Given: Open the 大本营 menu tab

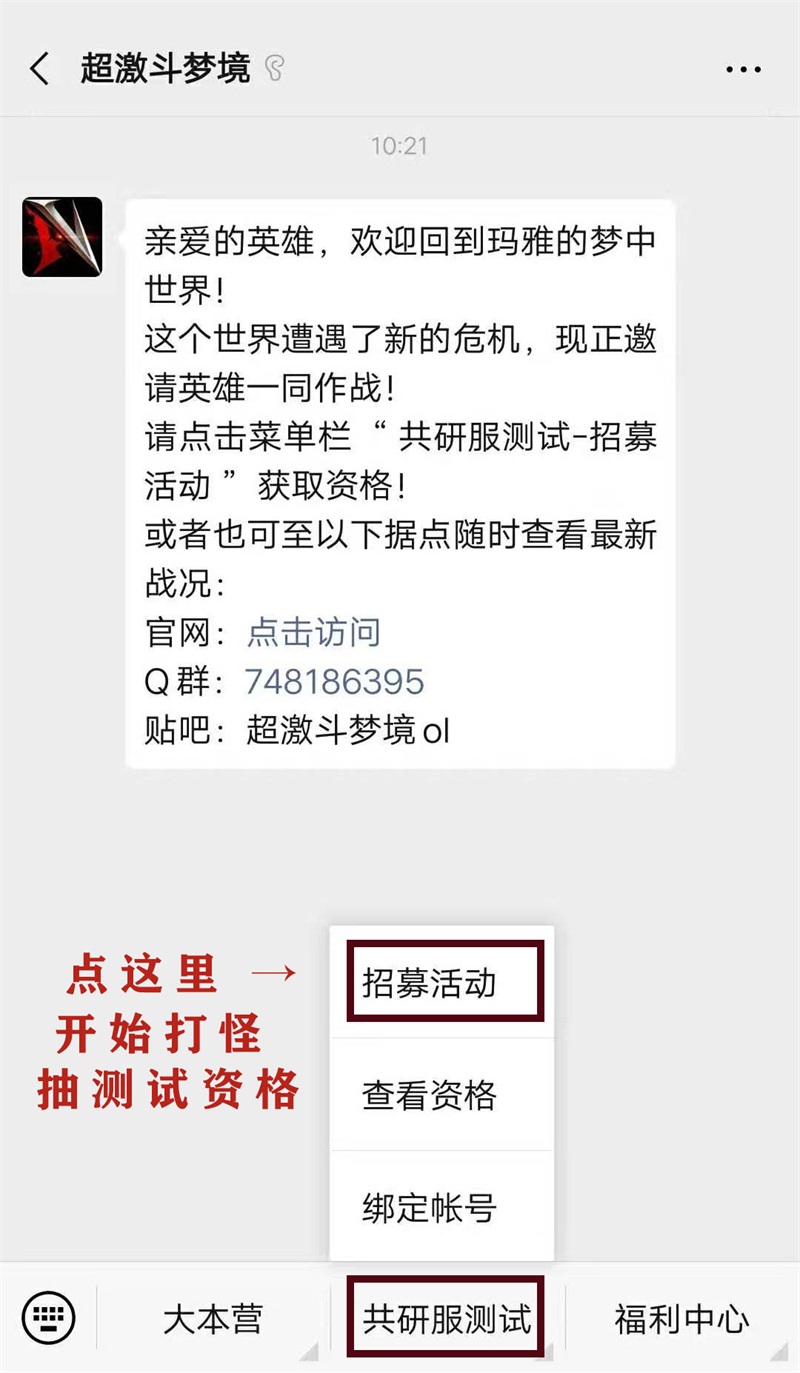Looking at the screenshot, I should coord(213,1319).
